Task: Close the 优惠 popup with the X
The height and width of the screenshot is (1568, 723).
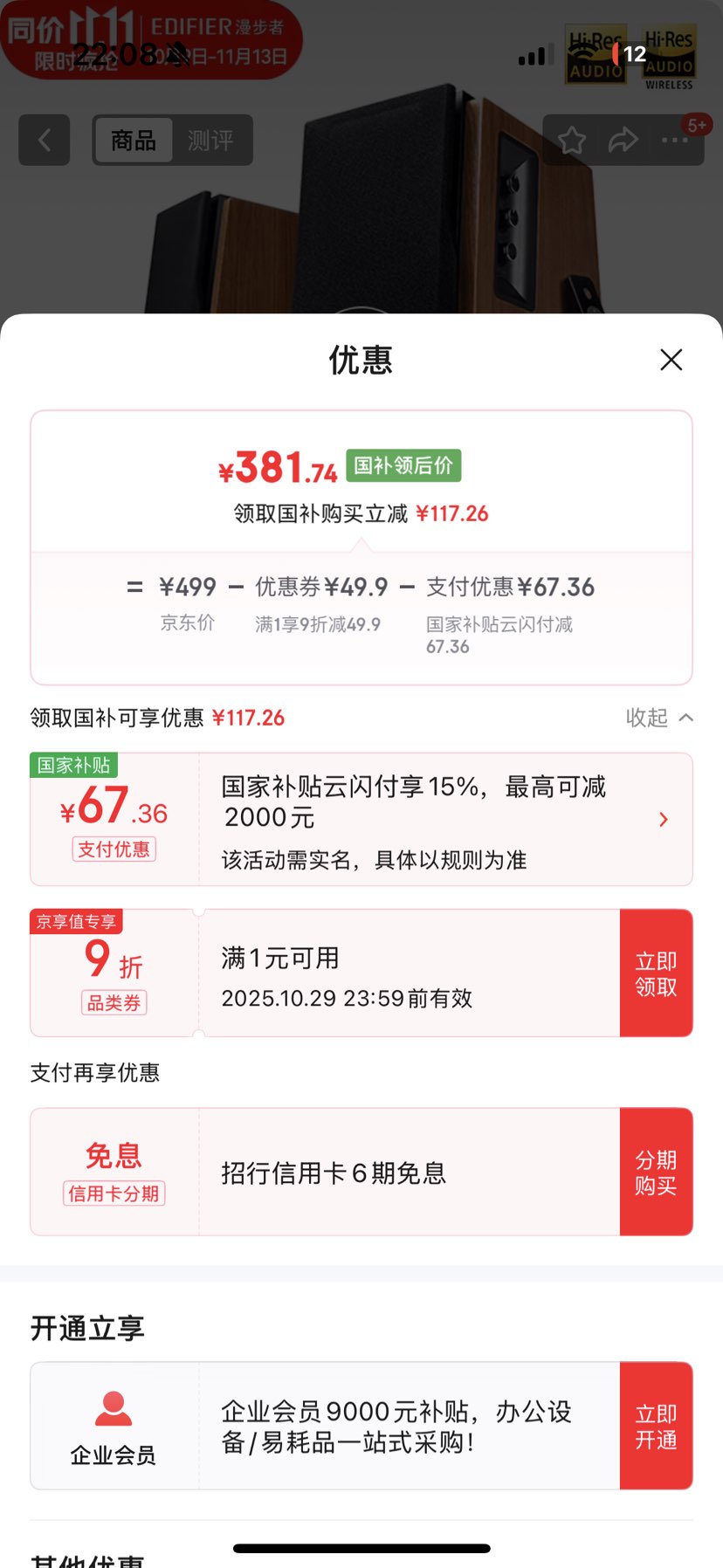Action: pos(671,360)
